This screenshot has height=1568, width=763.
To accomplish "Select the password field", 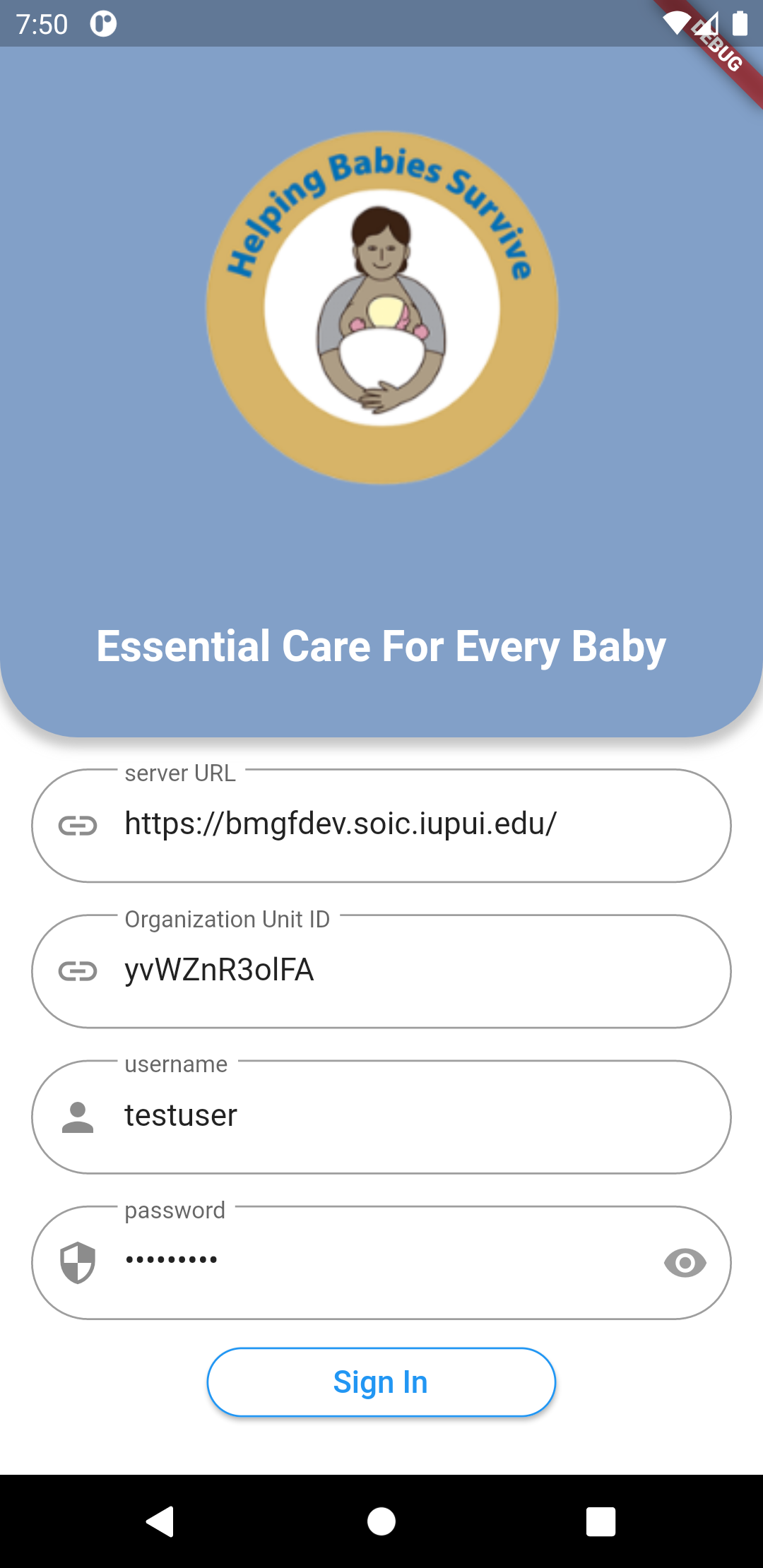I will click(x=367, y=1262).
